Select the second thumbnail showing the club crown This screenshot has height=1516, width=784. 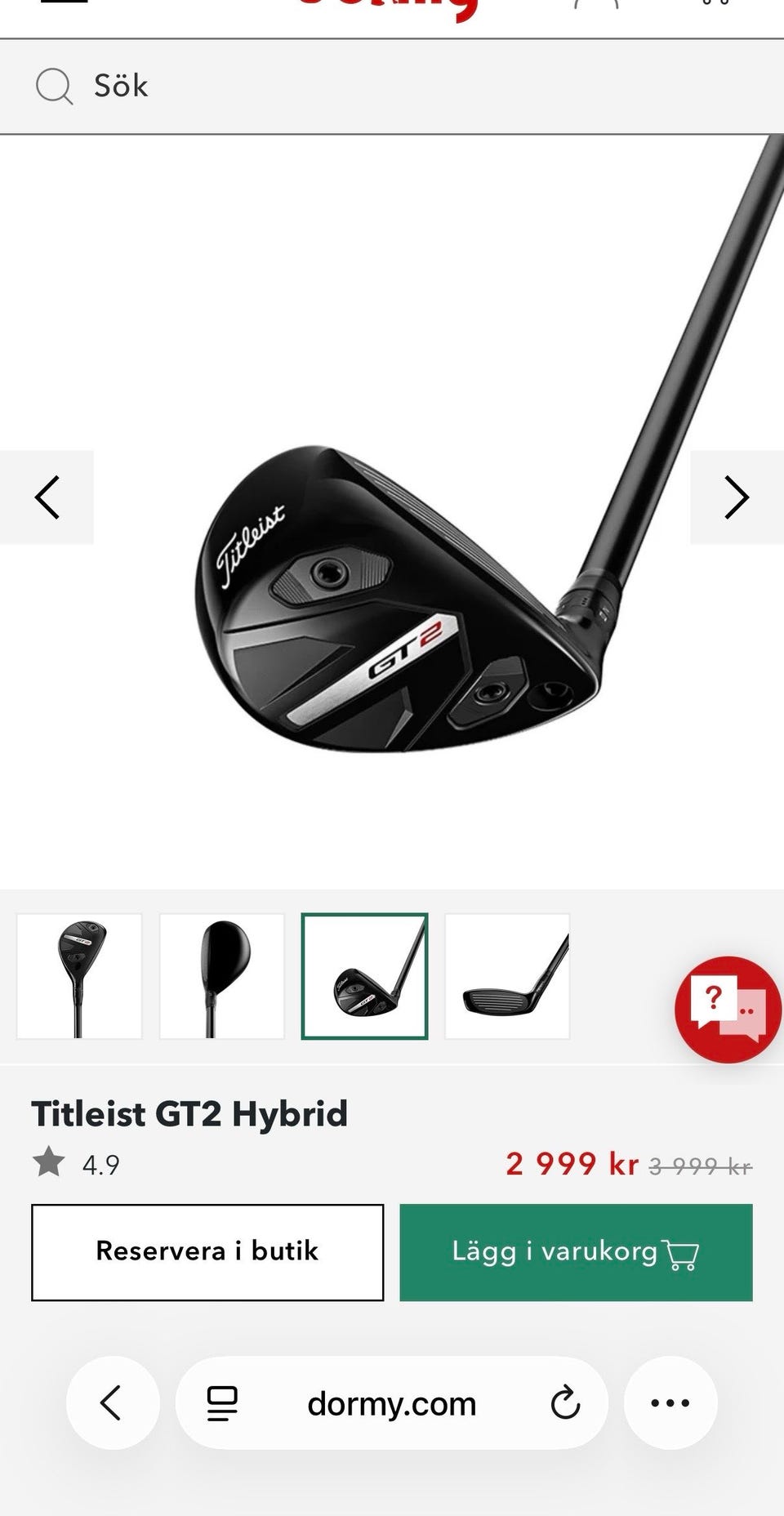pyautogui.click(x=222, y=976)
